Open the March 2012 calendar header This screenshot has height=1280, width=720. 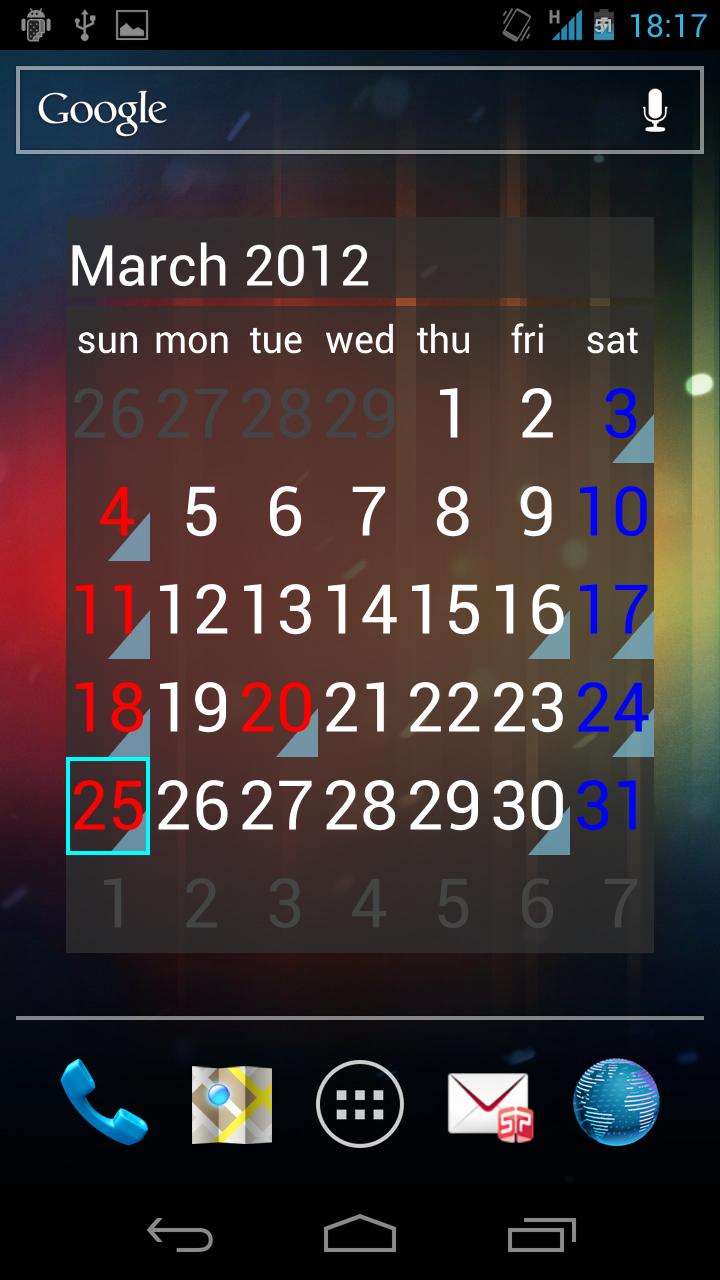[x=220, y=266]
